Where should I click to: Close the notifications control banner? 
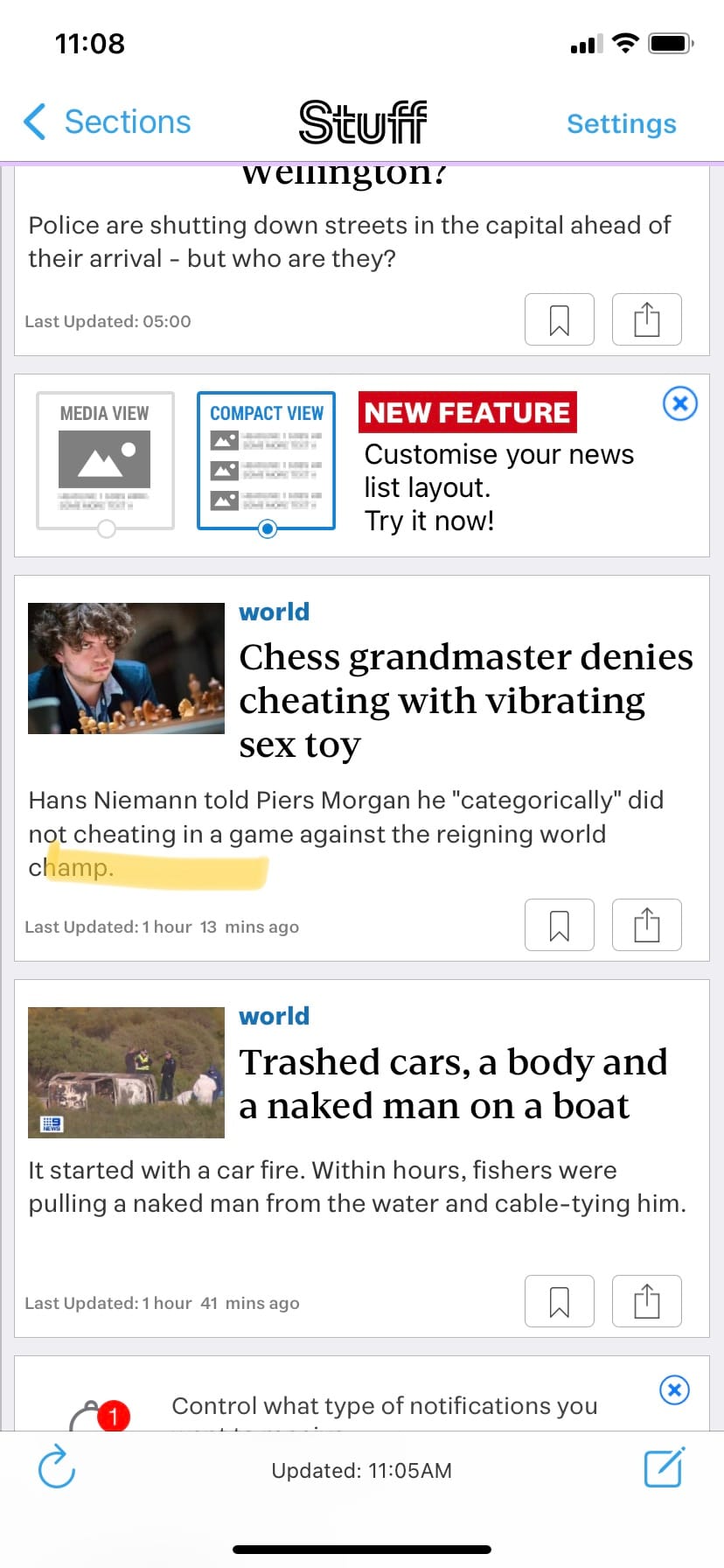(674, 1389)
